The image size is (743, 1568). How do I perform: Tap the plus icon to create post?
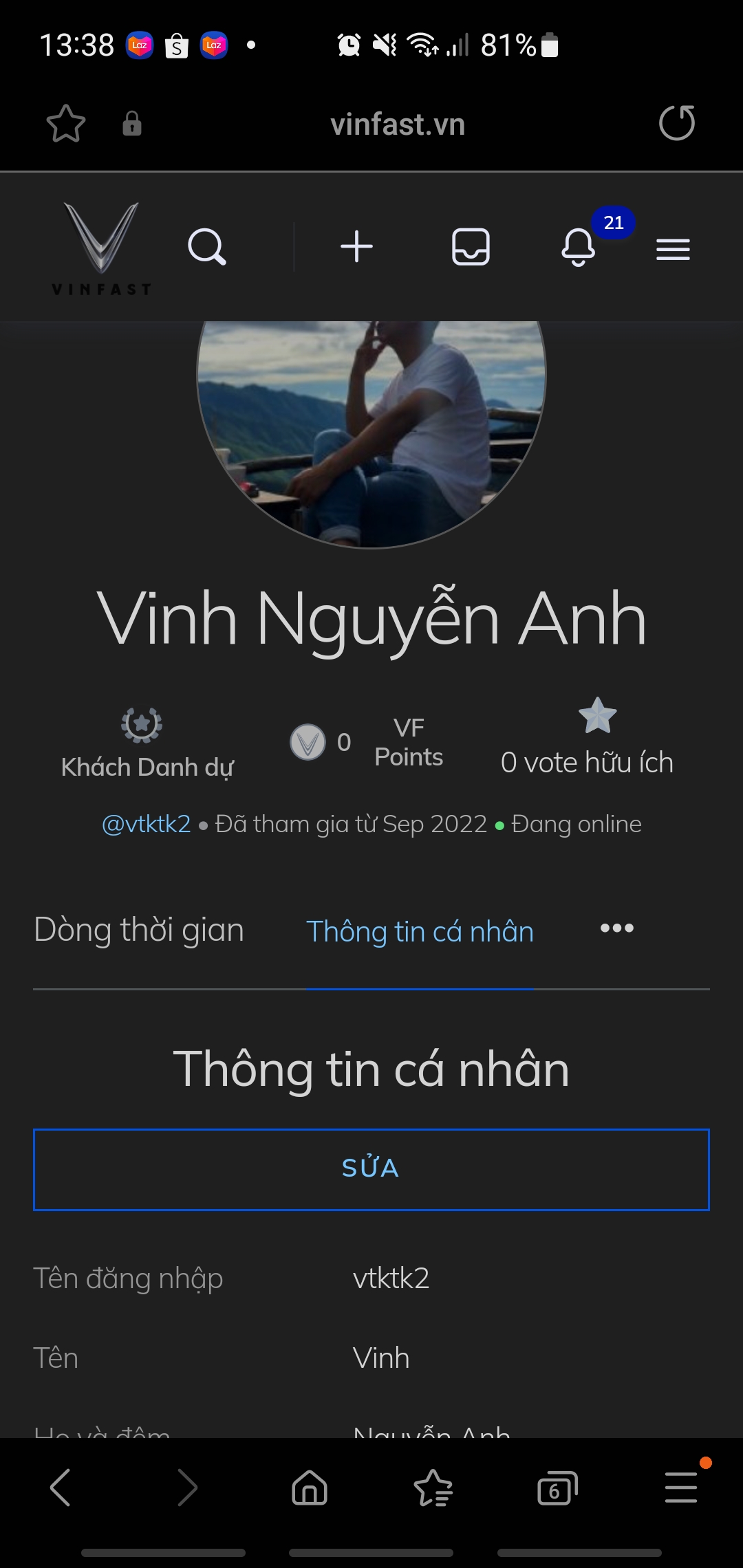tap(356, 247)
